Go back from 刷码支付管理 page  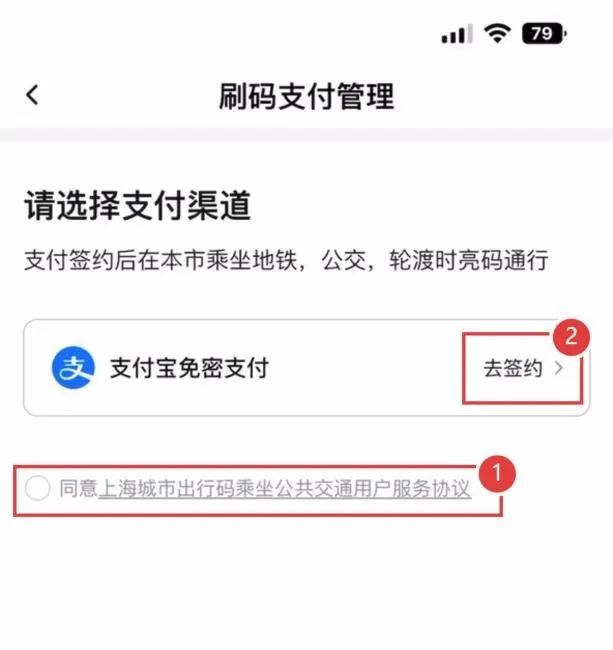click(x=33, y=95)
